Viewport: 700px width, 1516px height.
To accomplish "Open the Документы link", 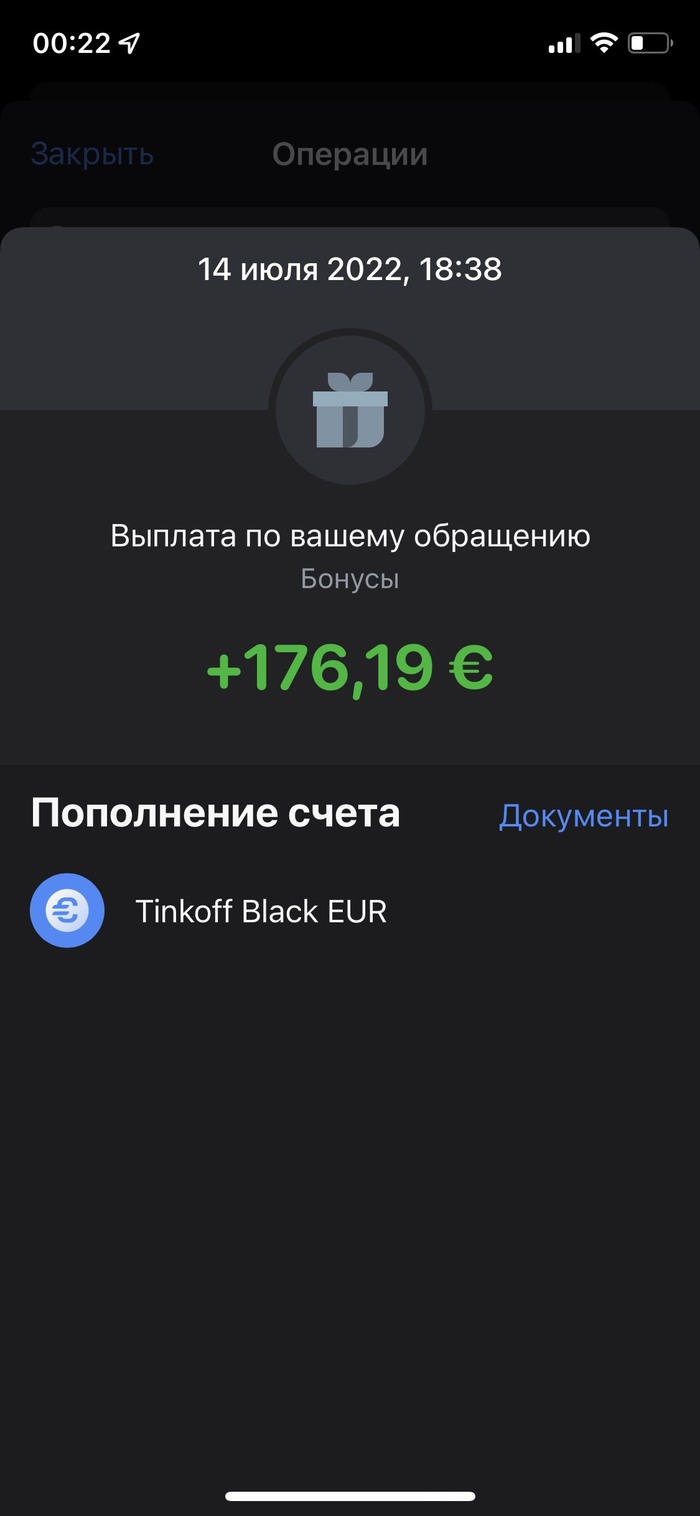I will (583, 816).
